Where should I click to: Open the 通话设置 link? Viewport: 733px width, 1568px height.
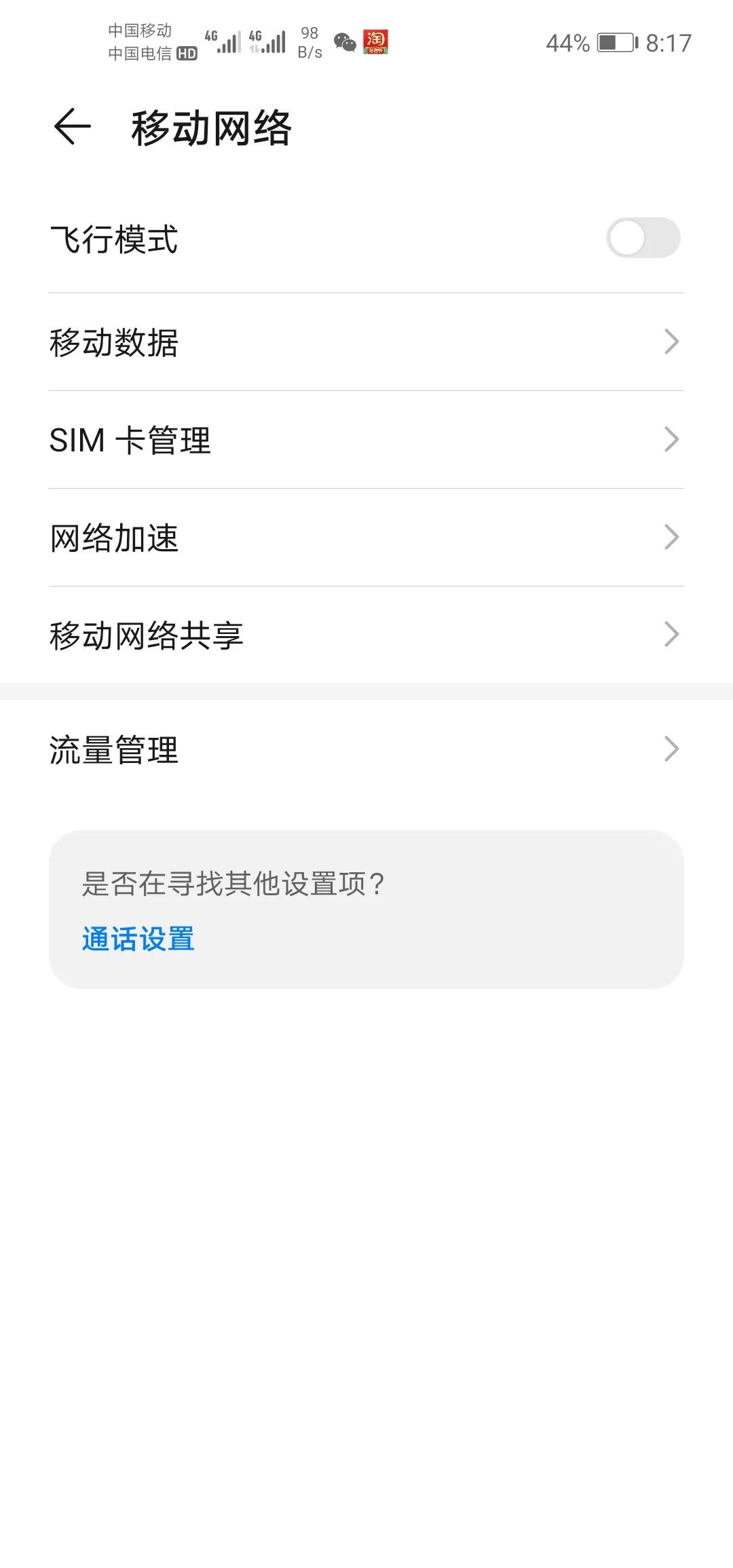point(137,939)
